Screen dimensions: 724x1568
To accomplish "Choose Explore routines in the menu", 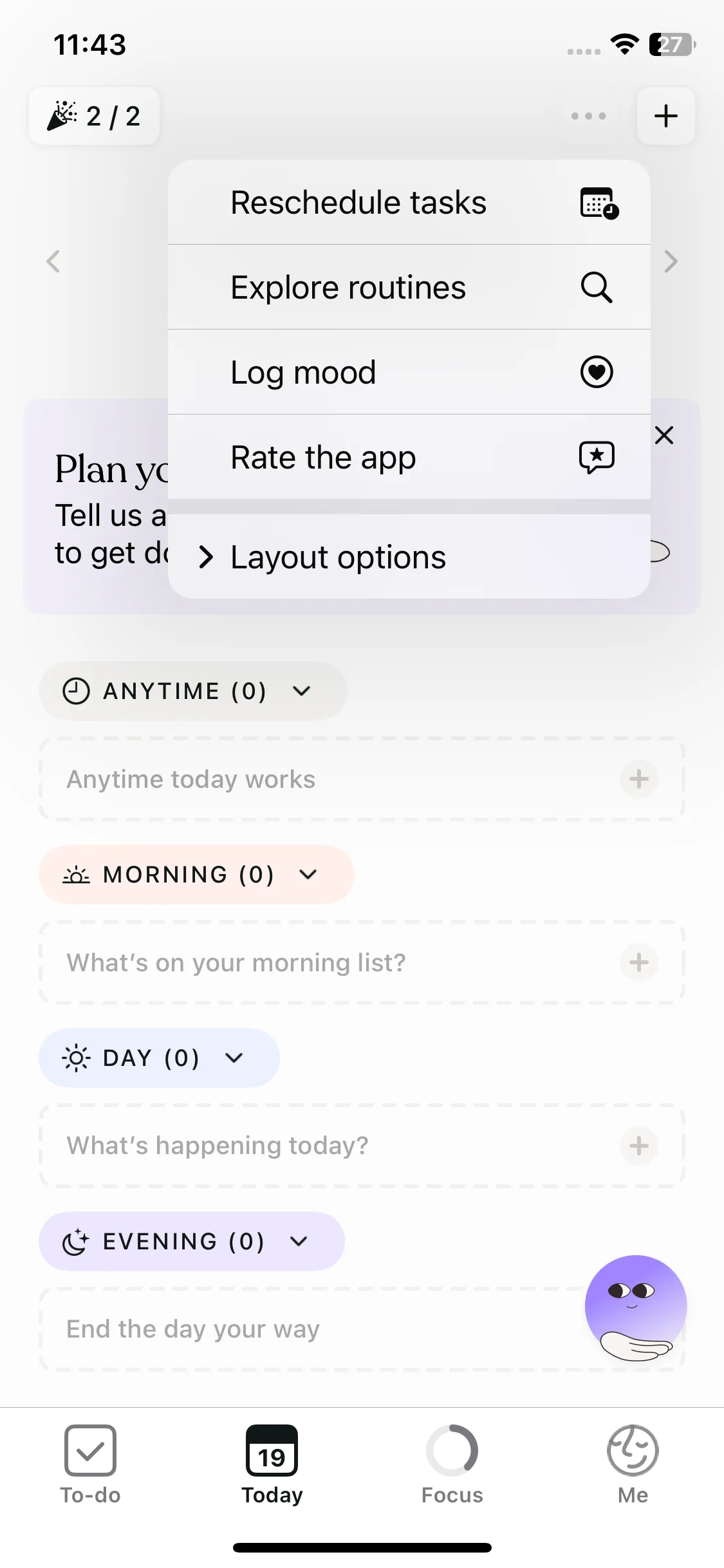I will click(x=409, y=287).
